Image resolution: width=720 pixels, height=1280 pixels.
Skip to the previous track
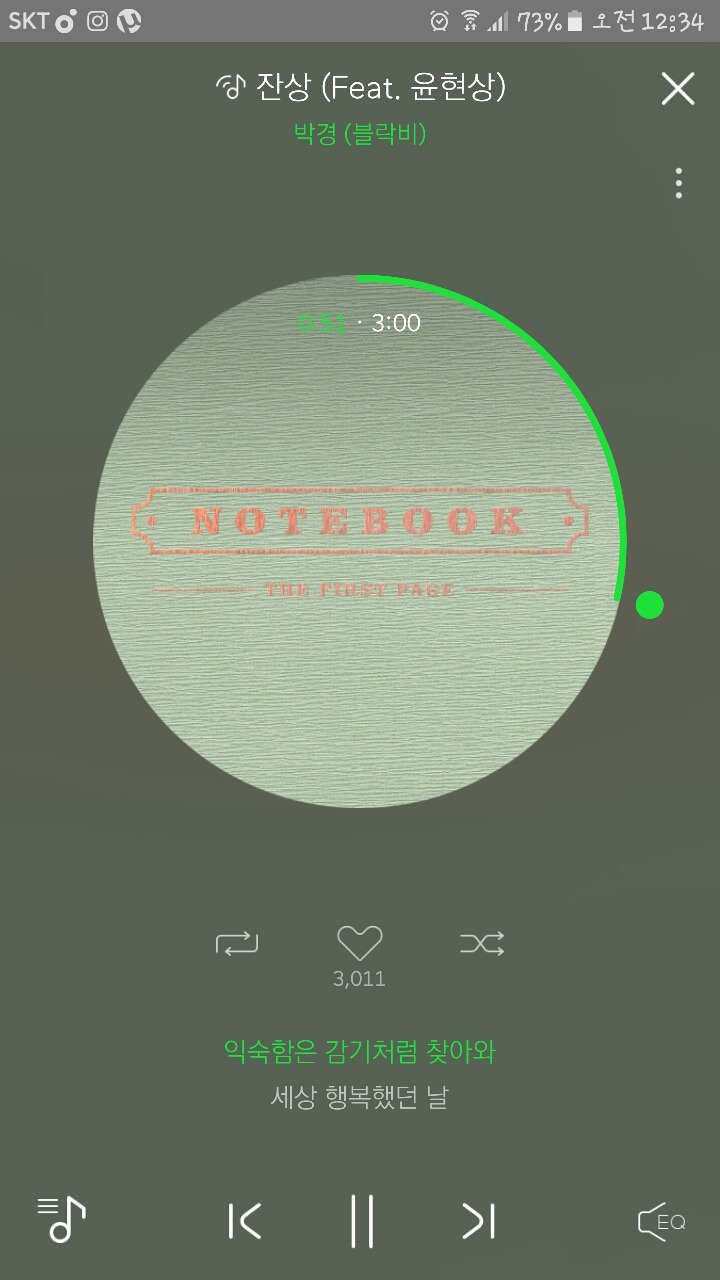pyautogui.click(x=245, y=1221)
